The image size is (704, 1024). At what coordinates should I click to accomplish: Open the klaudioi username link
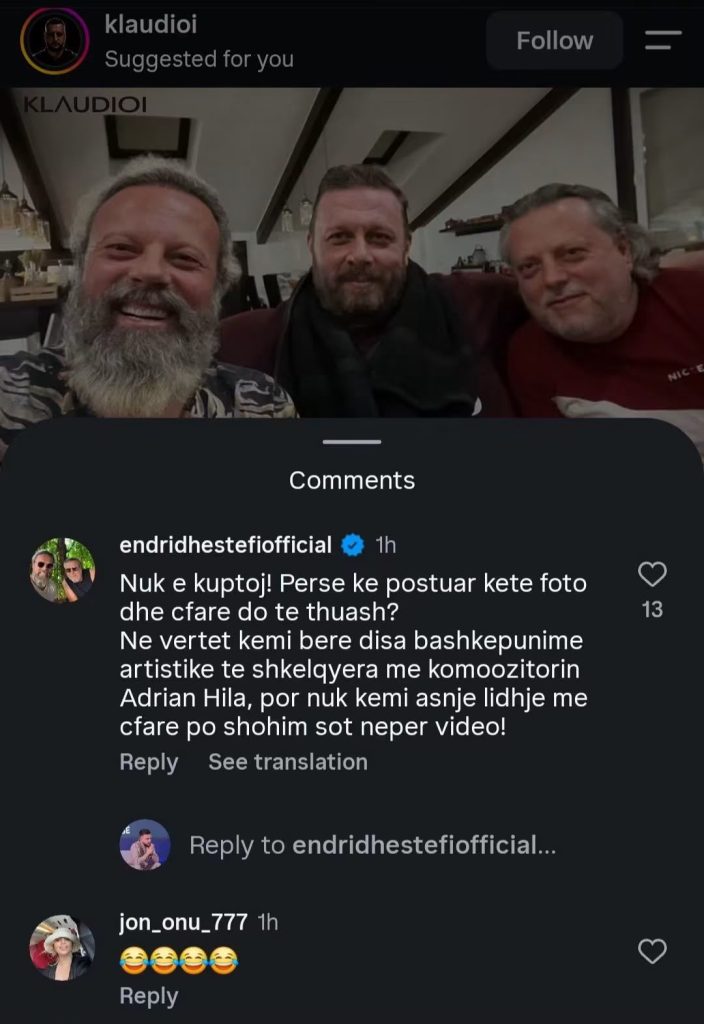pos(151,24)
